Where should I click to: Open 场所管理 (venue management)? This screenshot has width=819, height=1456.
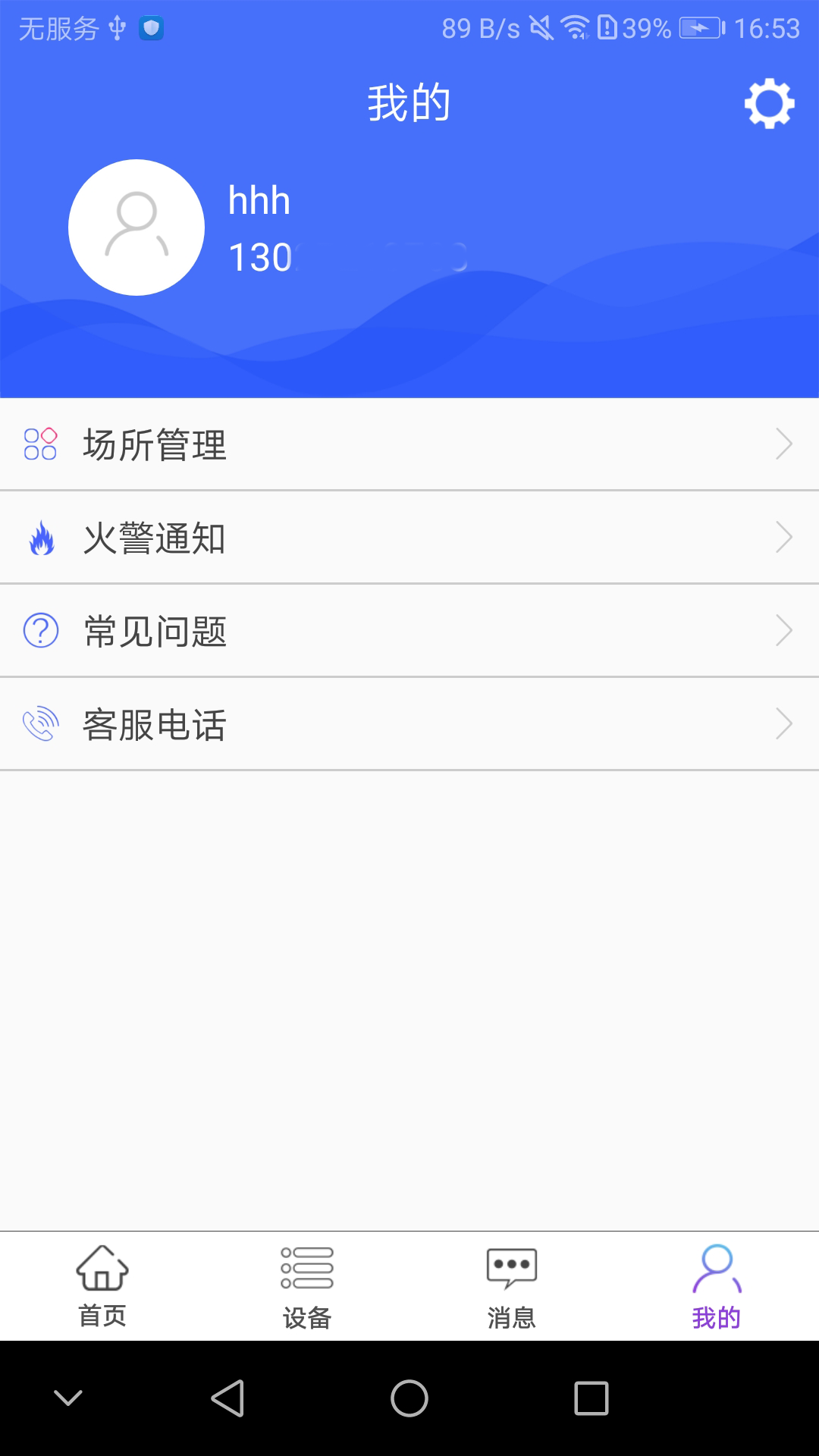pyautogui.click(x=409, y=444)
